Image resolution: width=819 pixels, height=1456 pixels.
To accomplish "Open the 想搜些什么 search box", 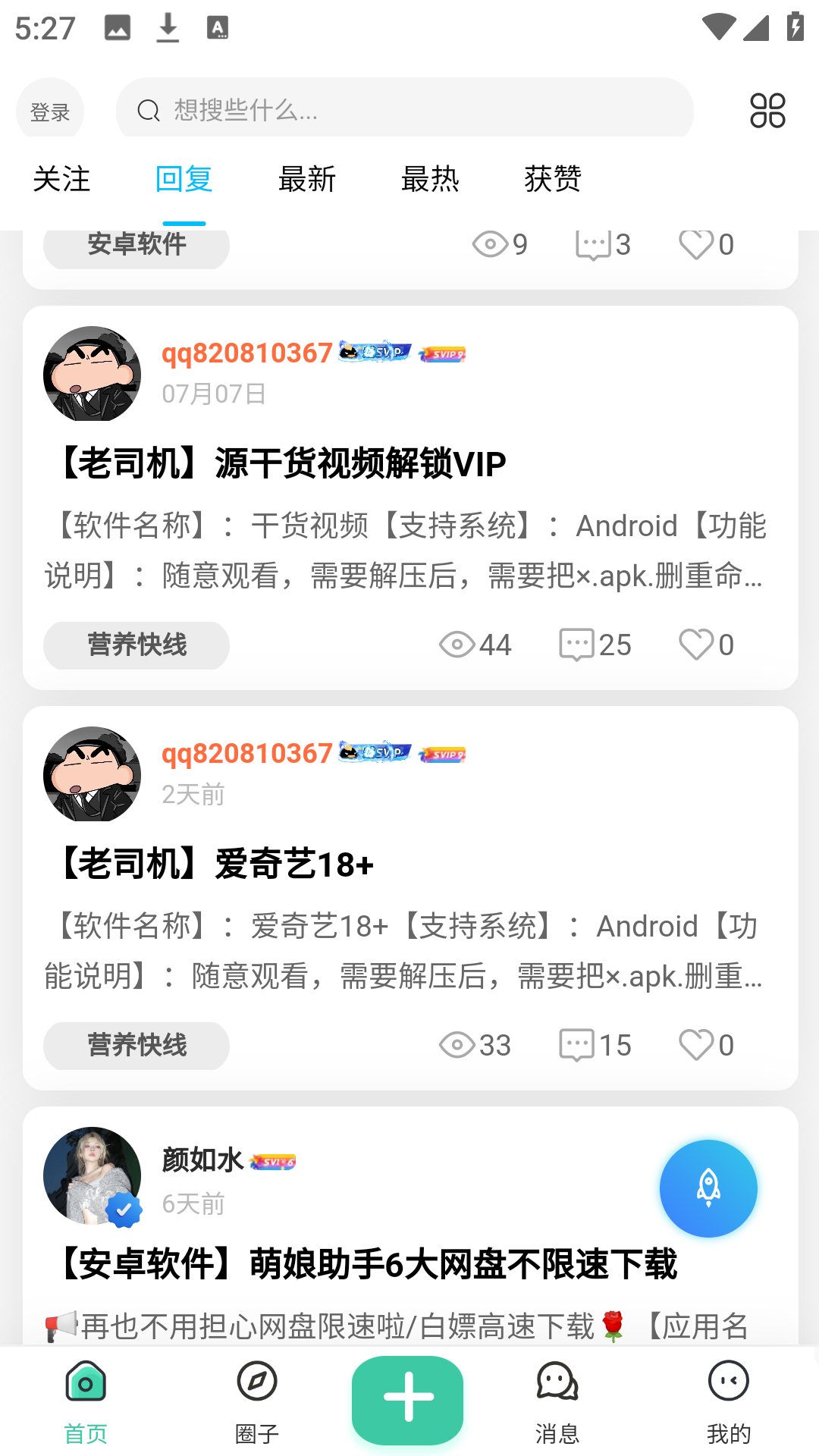I will pyautogui.click(x=404, y=111).
